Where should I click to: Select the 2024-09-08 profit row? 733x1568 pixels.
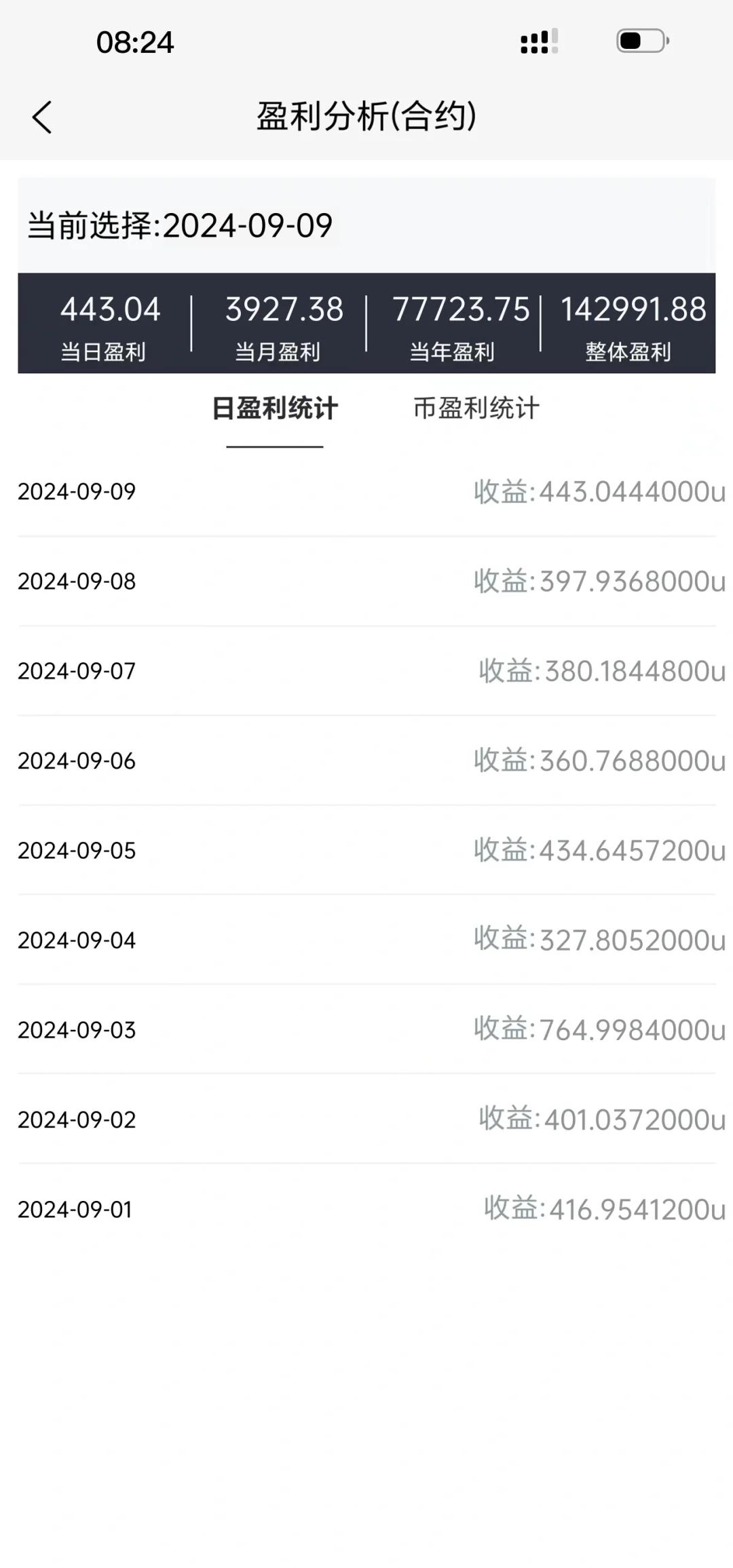(366, 582)
